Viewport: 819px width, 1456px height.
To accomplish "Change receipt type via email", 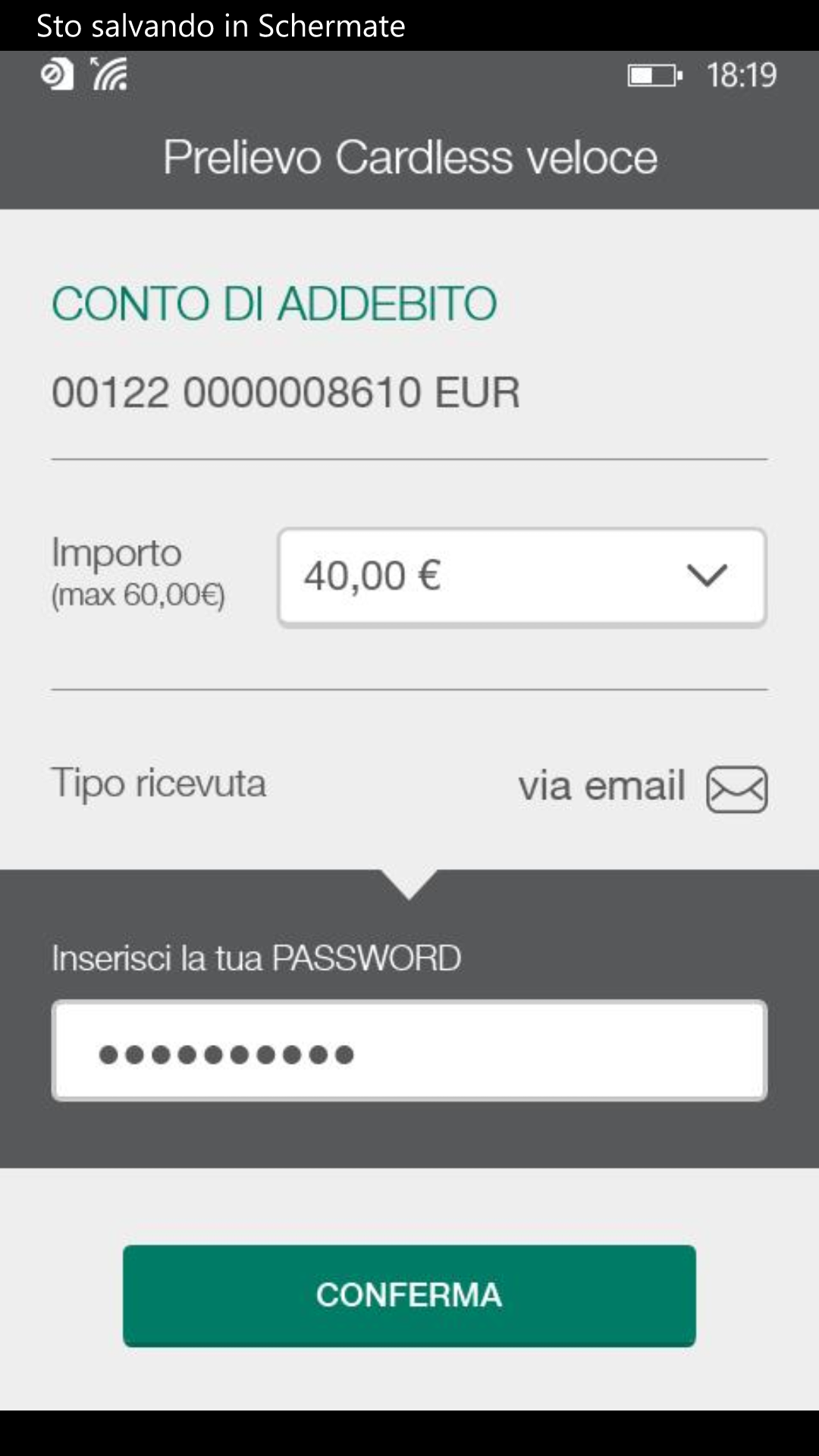I will pyautogui.click(x=642, y=786).
